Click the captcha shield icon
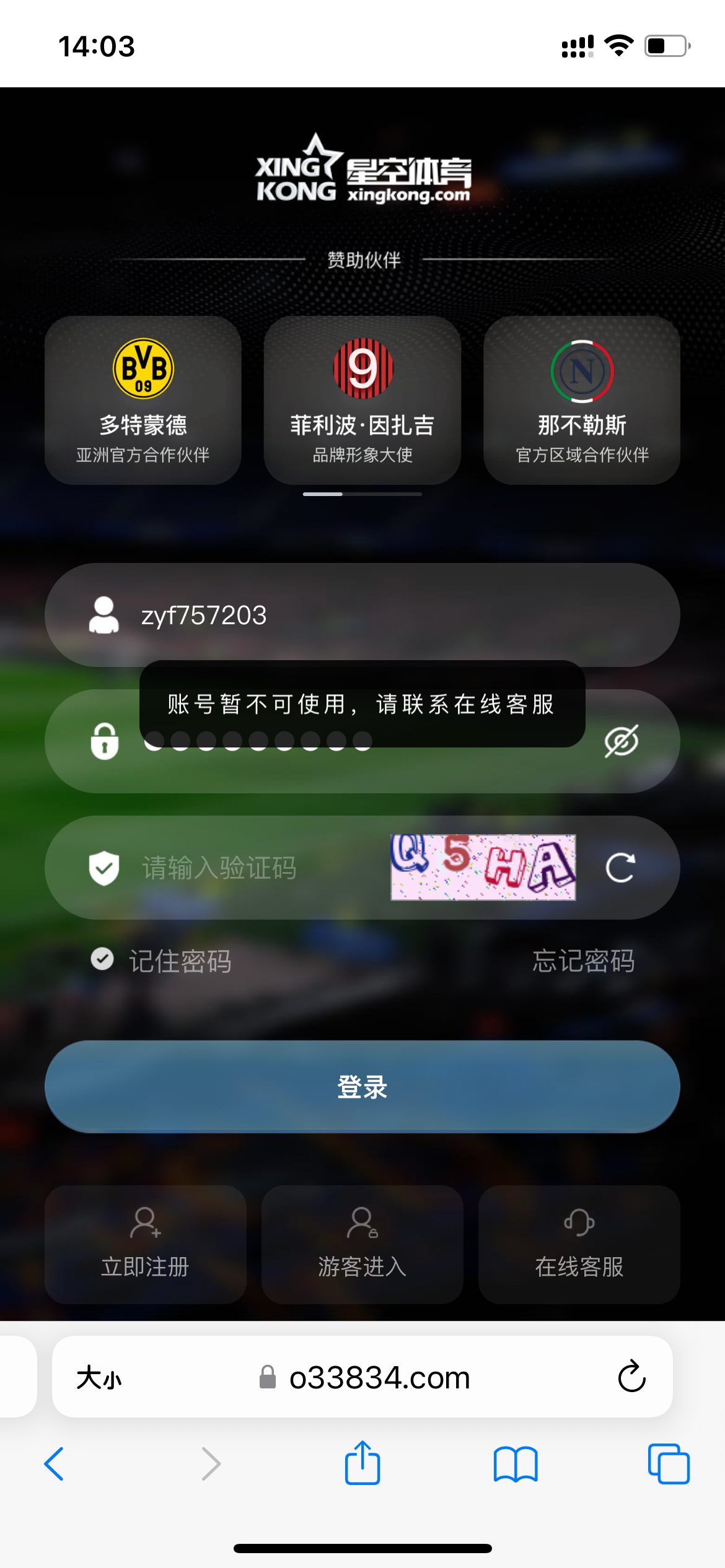The width and height of the screenshot is (725, 1568). (104, 868)
